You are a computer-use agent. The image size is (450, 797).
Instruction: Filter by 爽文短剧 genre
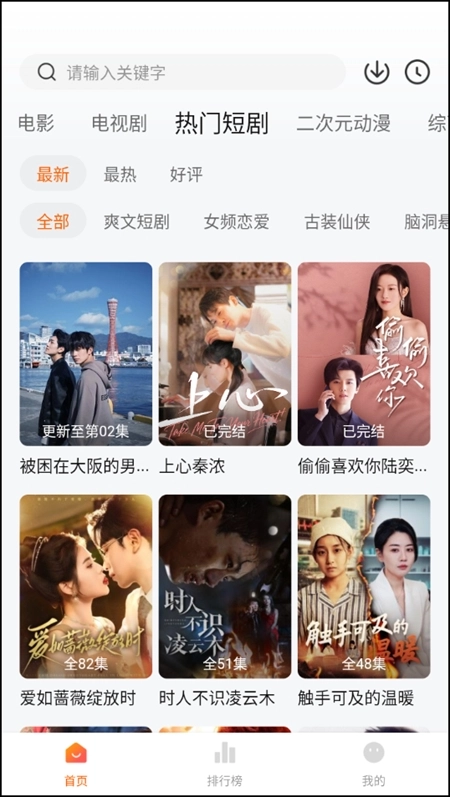[136, 222]
